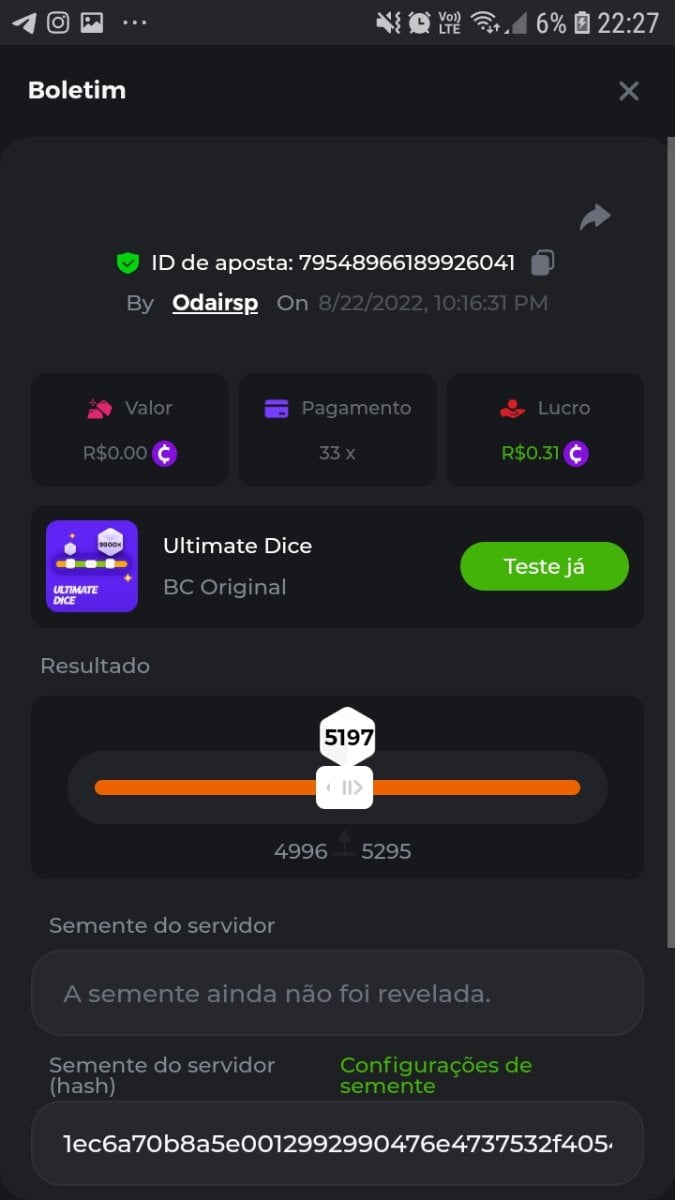This screenshot has height=1200, width=675.
Task: Open Configurações de semente
Action: click(435, 1075)
